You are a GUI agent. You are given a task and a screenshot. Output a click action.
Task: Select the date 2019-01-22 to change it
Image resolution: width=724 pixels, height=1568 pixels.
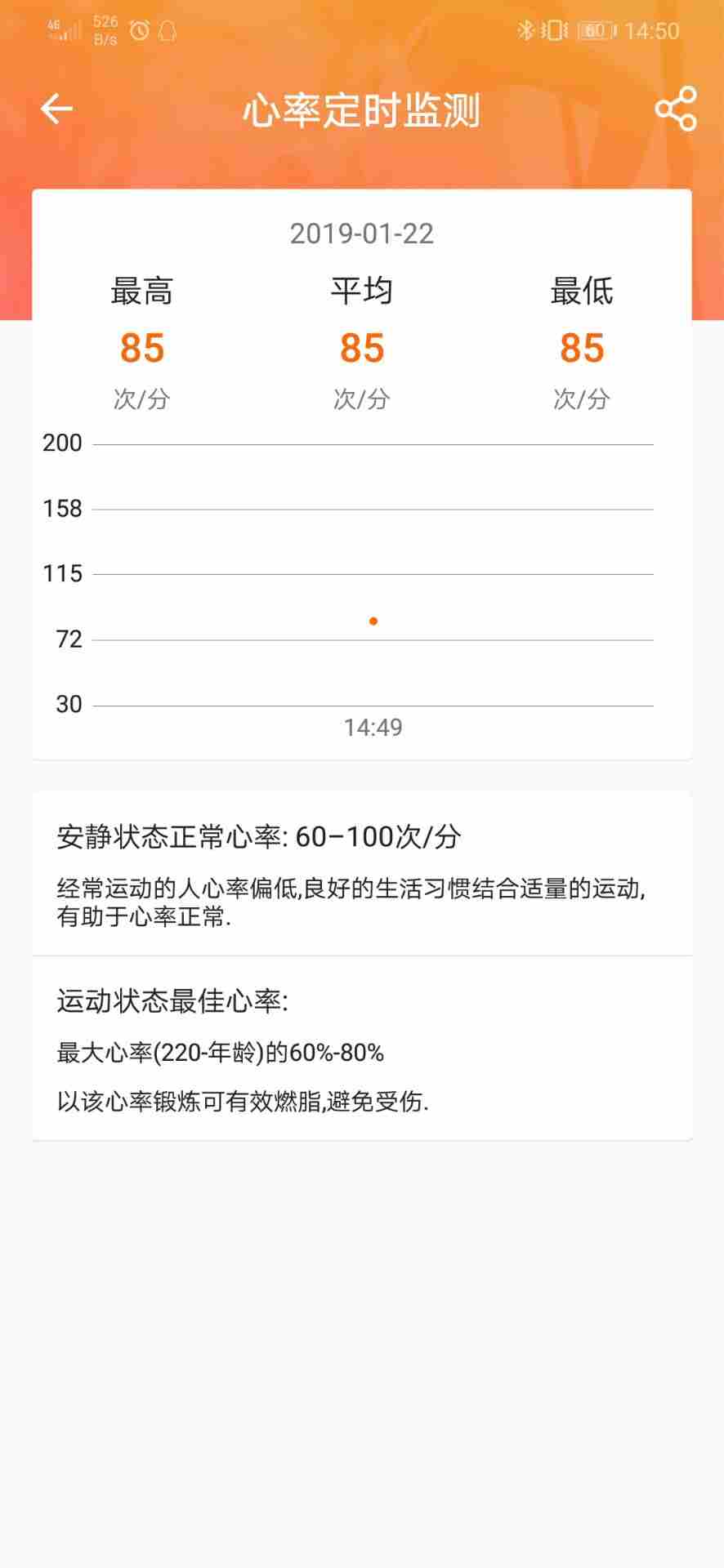point(362,234)
